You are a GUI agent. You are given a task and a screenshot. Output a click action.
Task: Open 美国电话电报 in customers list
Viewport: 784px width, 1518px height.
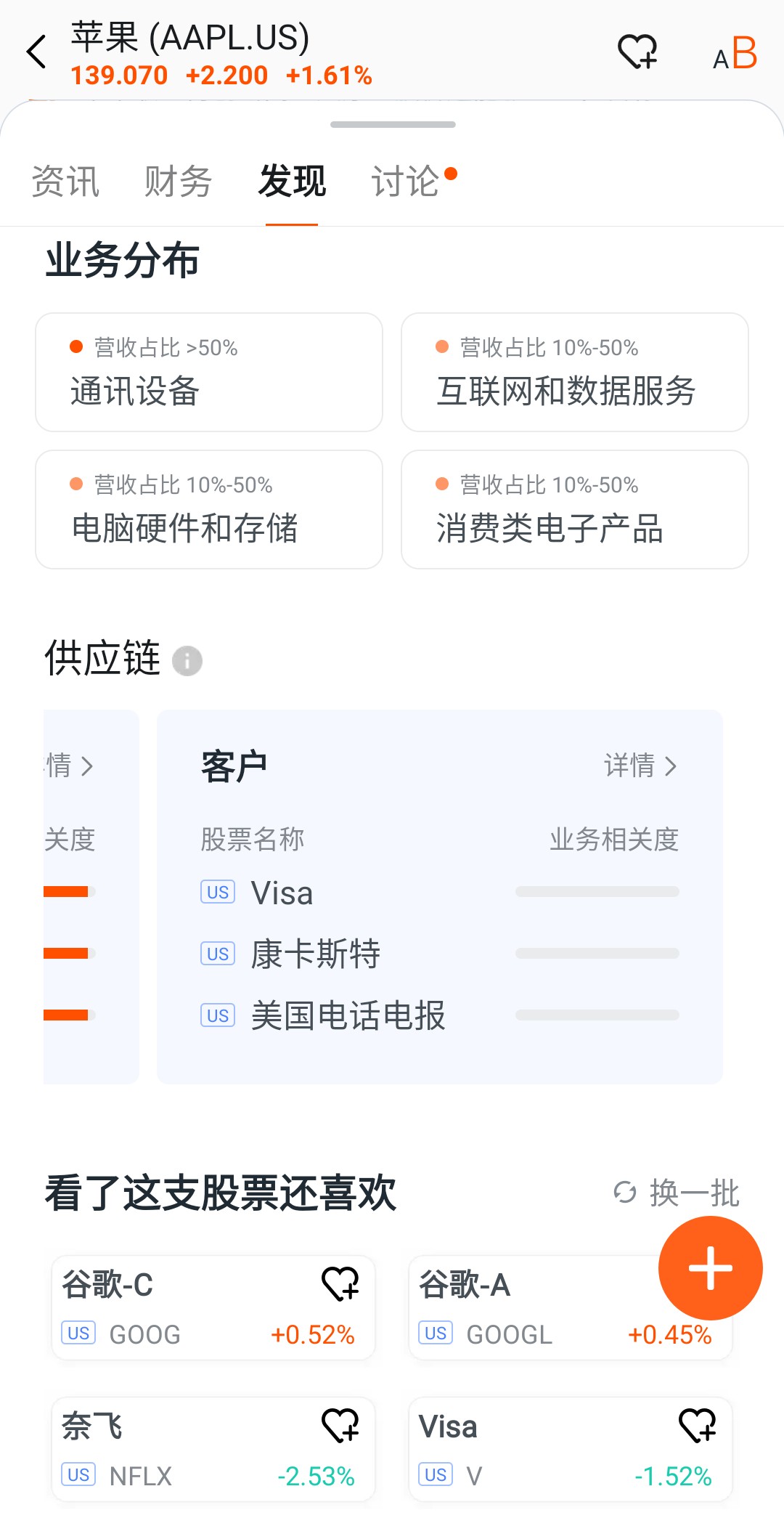coord(347,1015)
